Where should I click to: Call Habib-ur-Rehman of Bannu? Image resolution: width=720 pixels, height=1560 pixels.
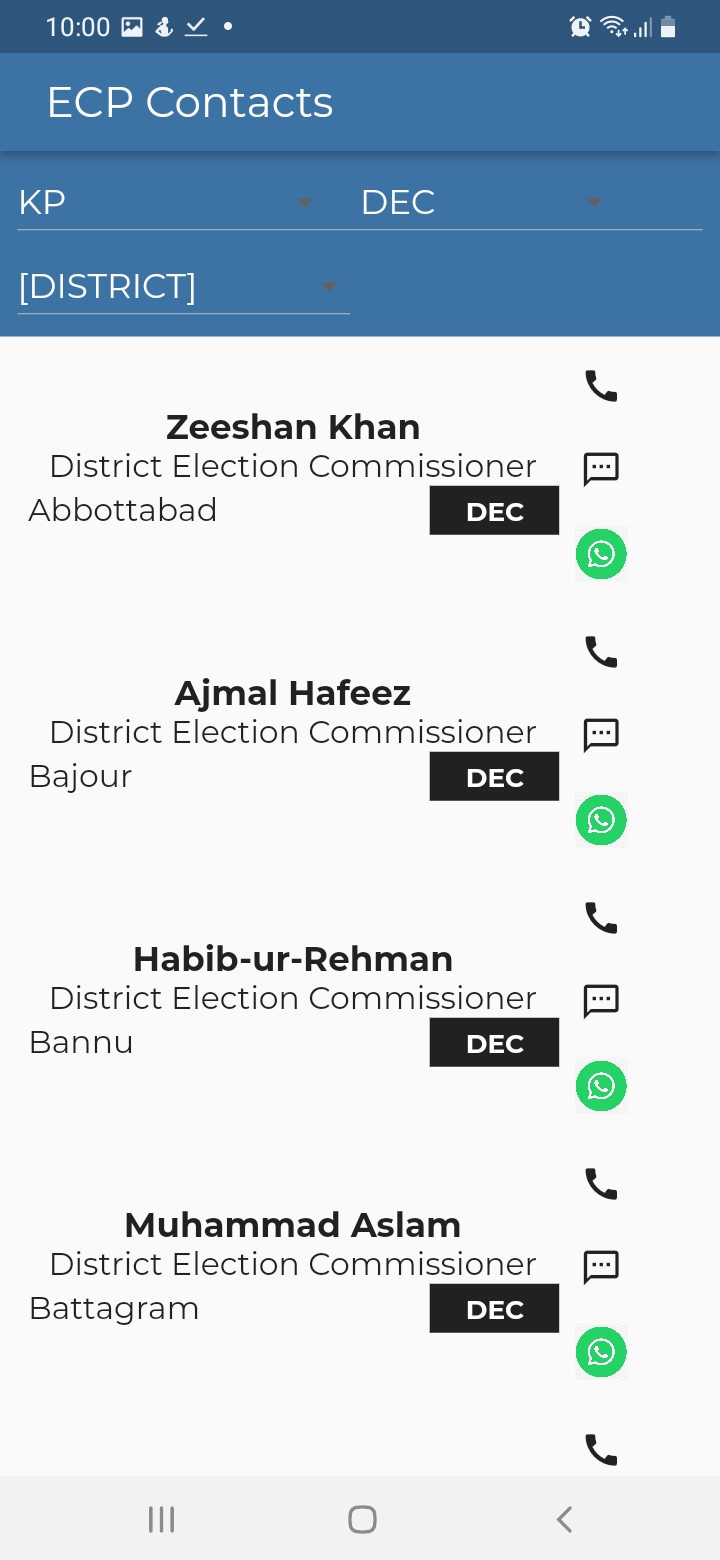pos(601,918)
